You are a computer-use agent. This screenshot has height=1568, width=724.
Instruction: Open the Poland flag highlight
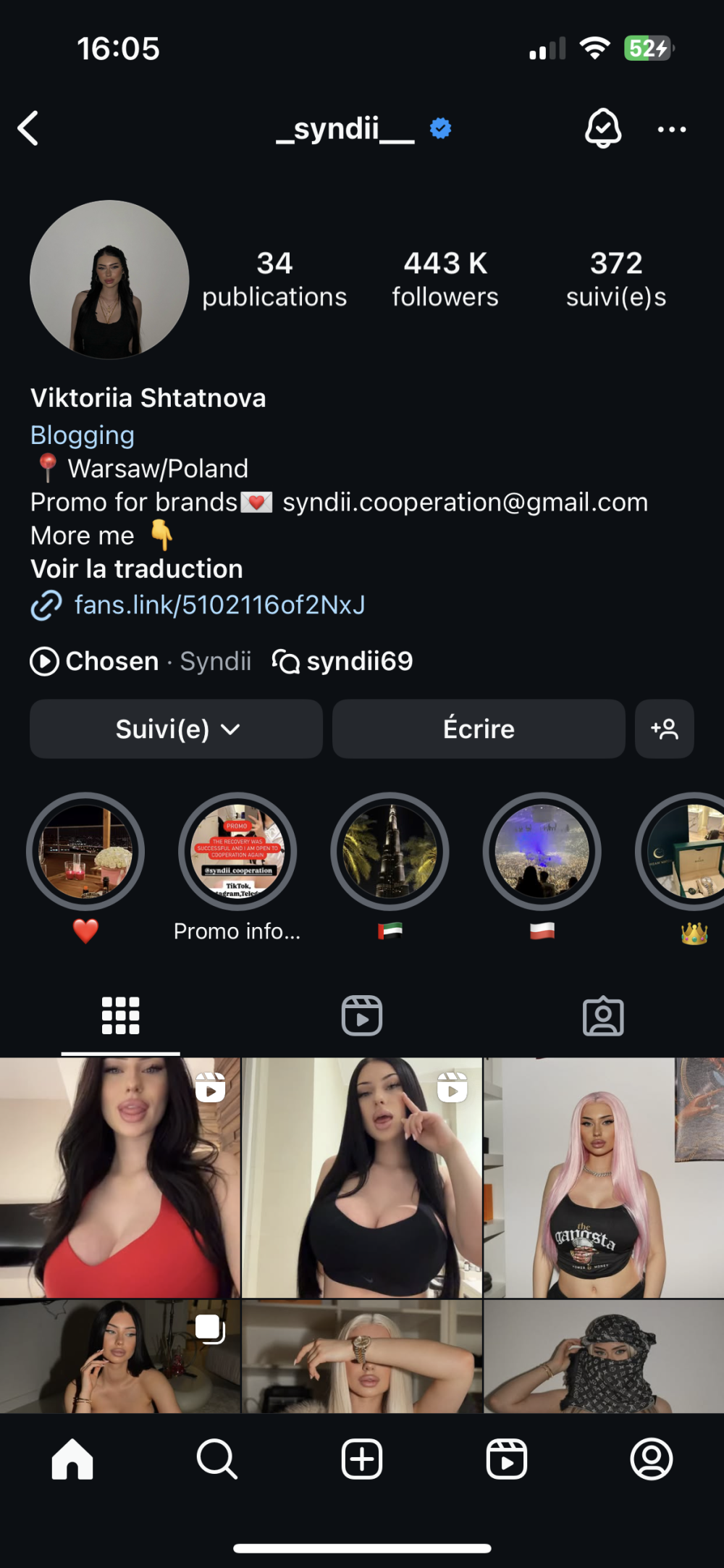pyautogui.click(x=542, y=852)
